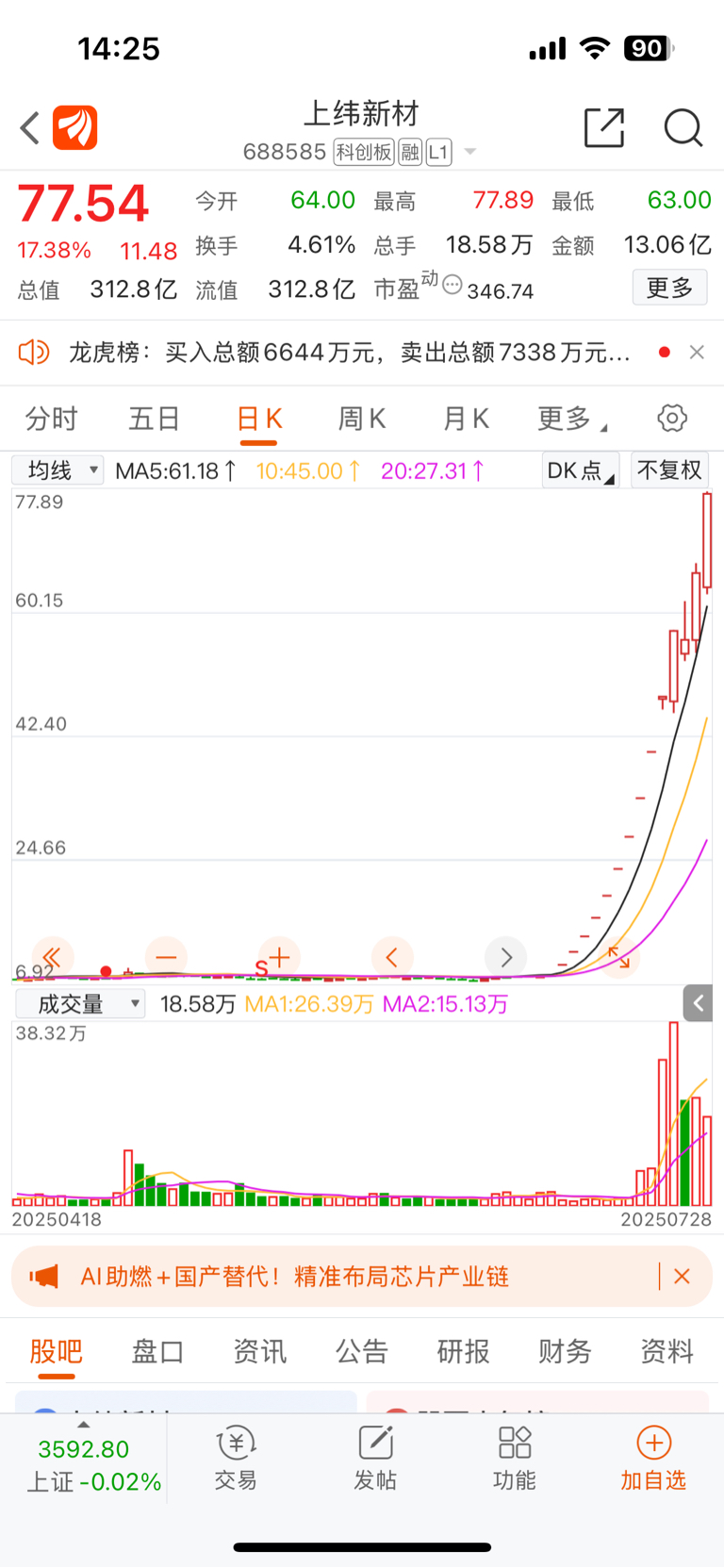This screenshot has height=1568, width=724.
Task: Open the search magnifier
Action: click(683, 127)
